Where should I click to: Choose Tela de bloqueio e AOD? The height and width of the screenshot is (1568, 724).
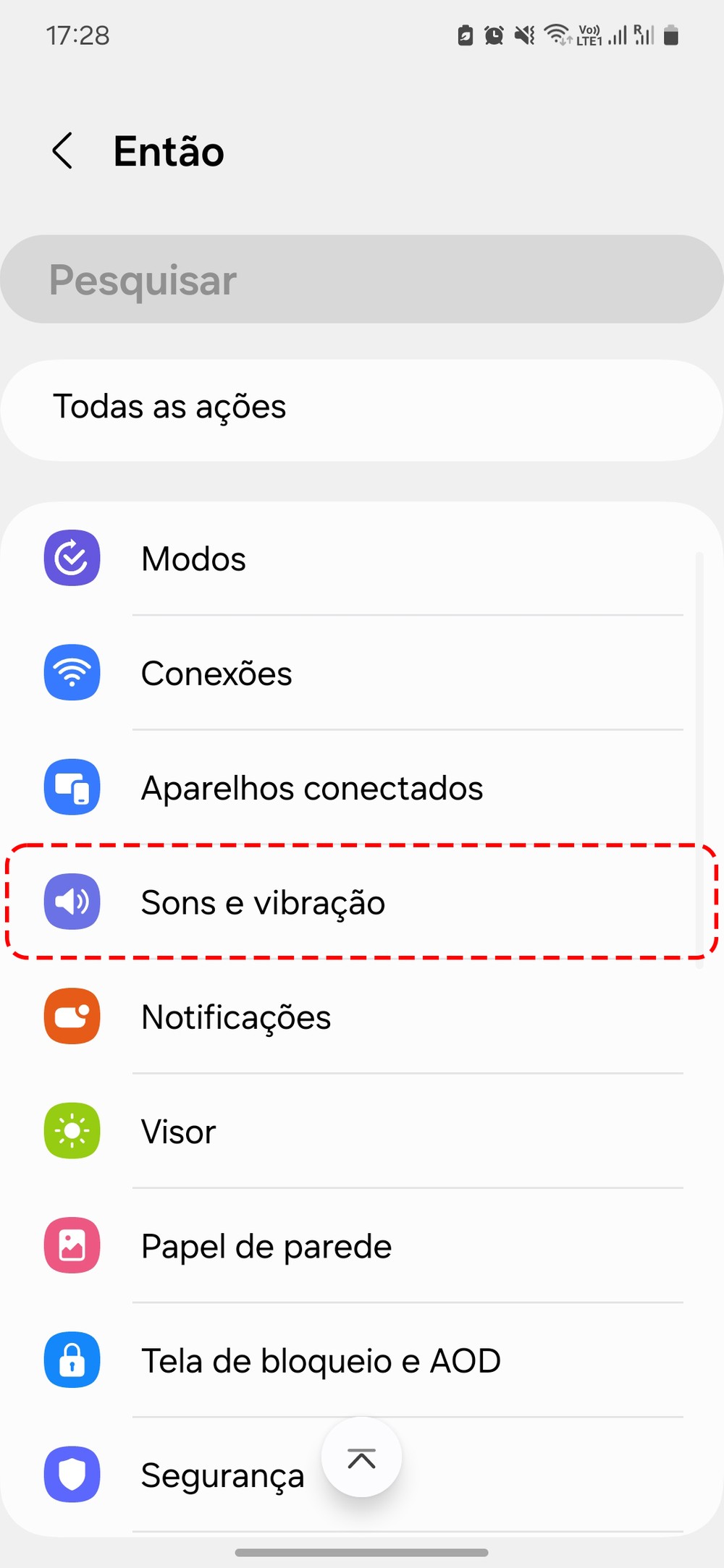click(x=362, y=1361)
